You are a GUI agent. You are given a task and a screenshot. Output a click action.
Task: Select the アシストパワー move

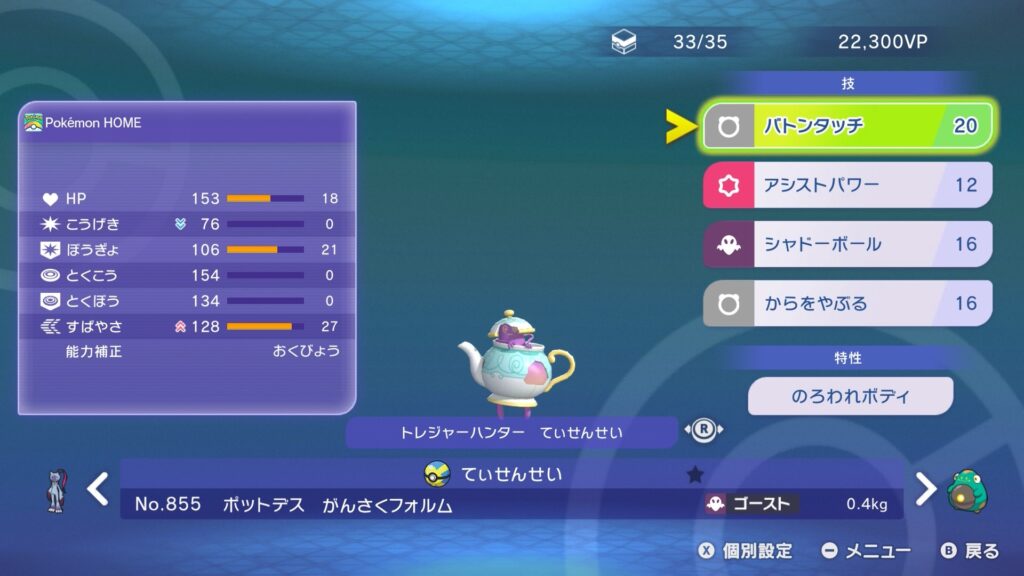point(847,185)
